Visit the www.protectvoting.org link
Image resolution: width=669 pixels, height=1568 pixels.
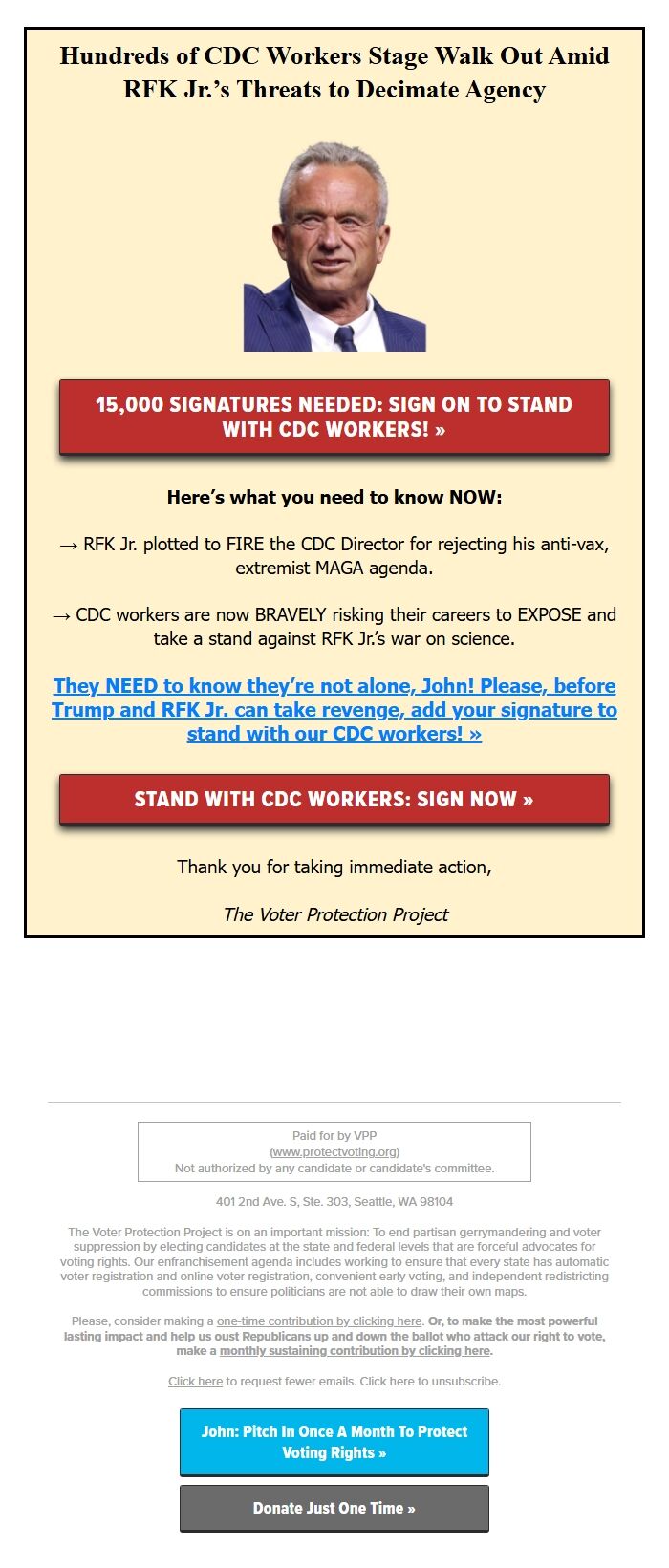[334, 1152]
